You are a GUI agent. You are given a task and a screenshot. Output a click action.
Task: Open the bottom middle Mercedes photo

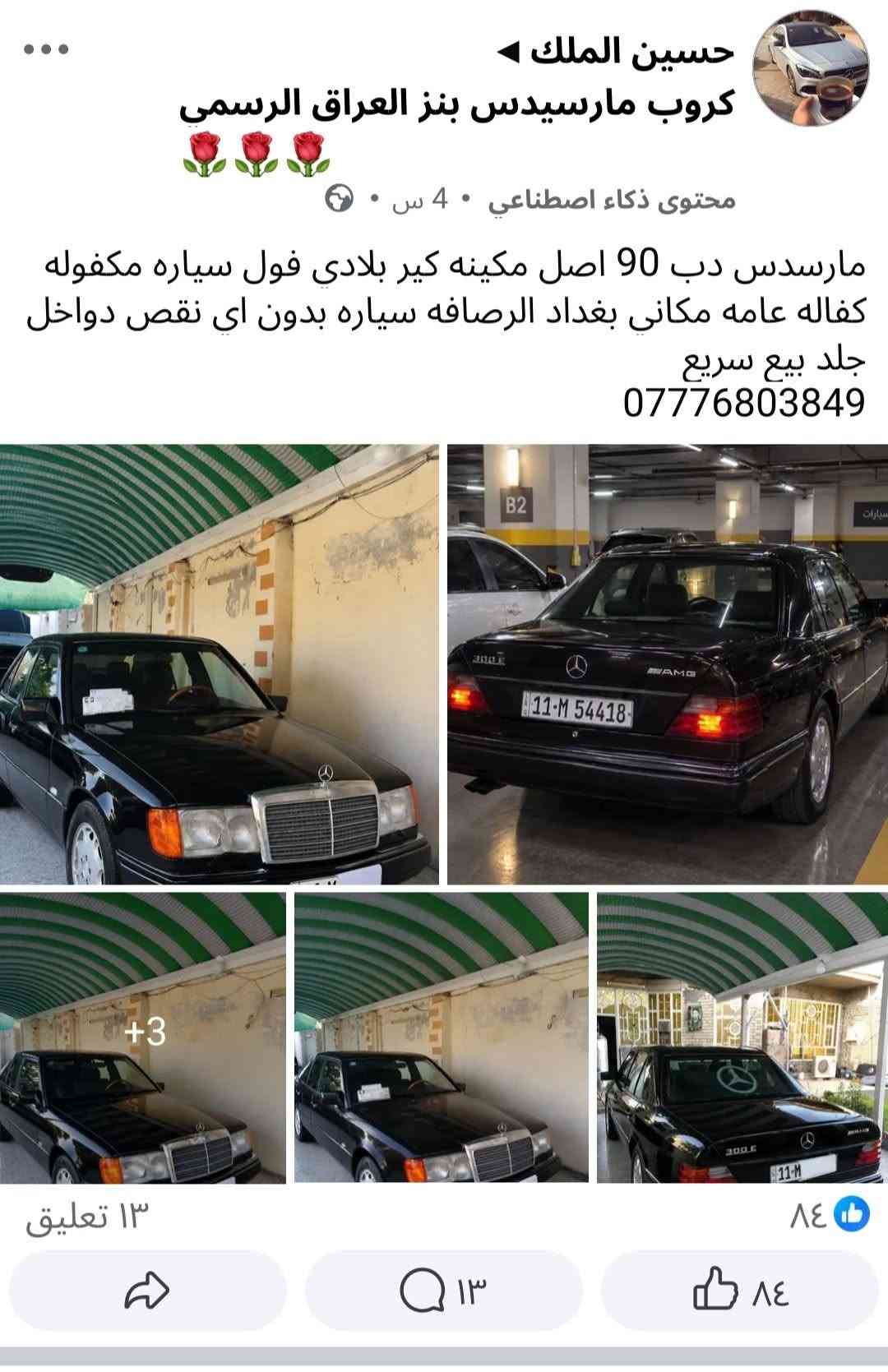pyautogui.click(x=442, y=1038)
